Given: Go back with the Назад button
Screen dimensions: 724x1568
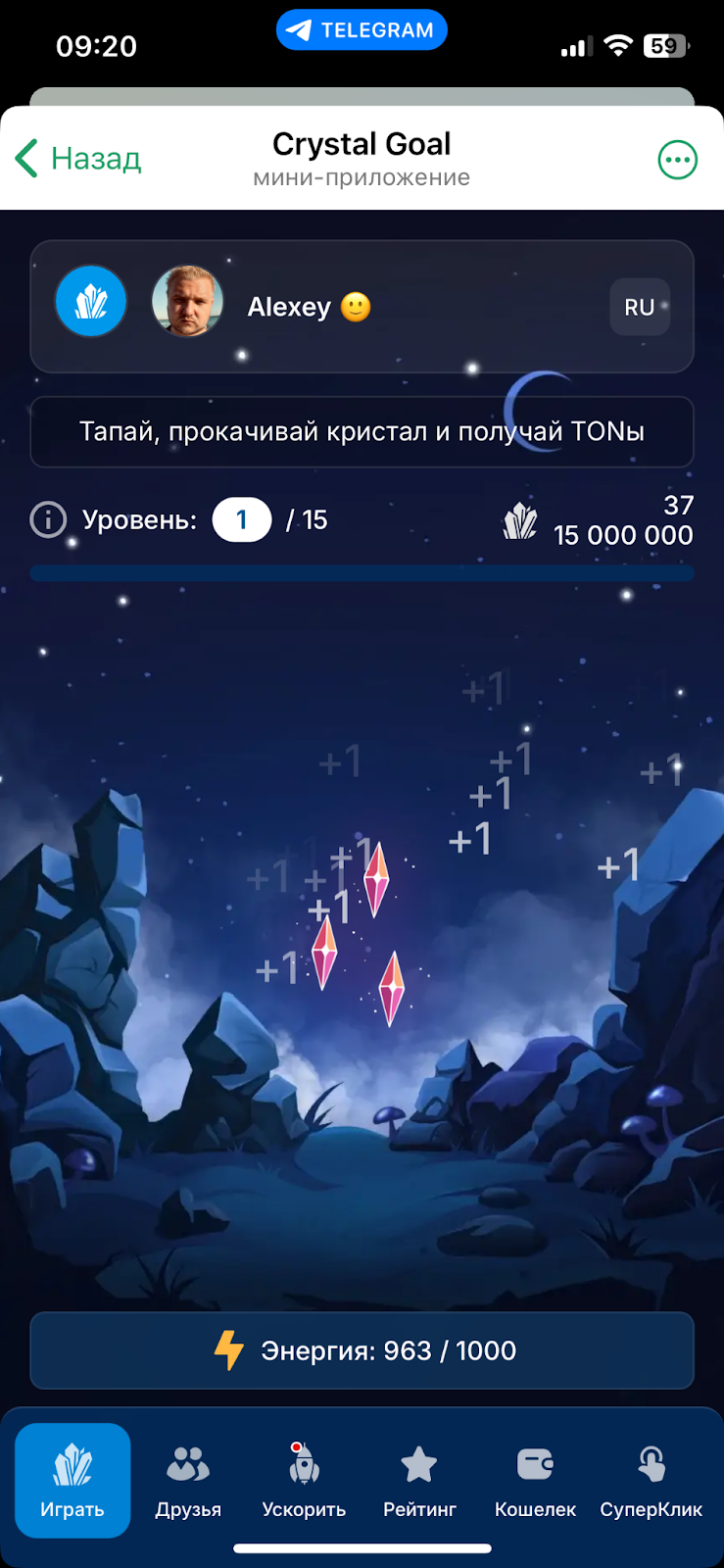Looking at the screenshot, I should click(79, 159).
